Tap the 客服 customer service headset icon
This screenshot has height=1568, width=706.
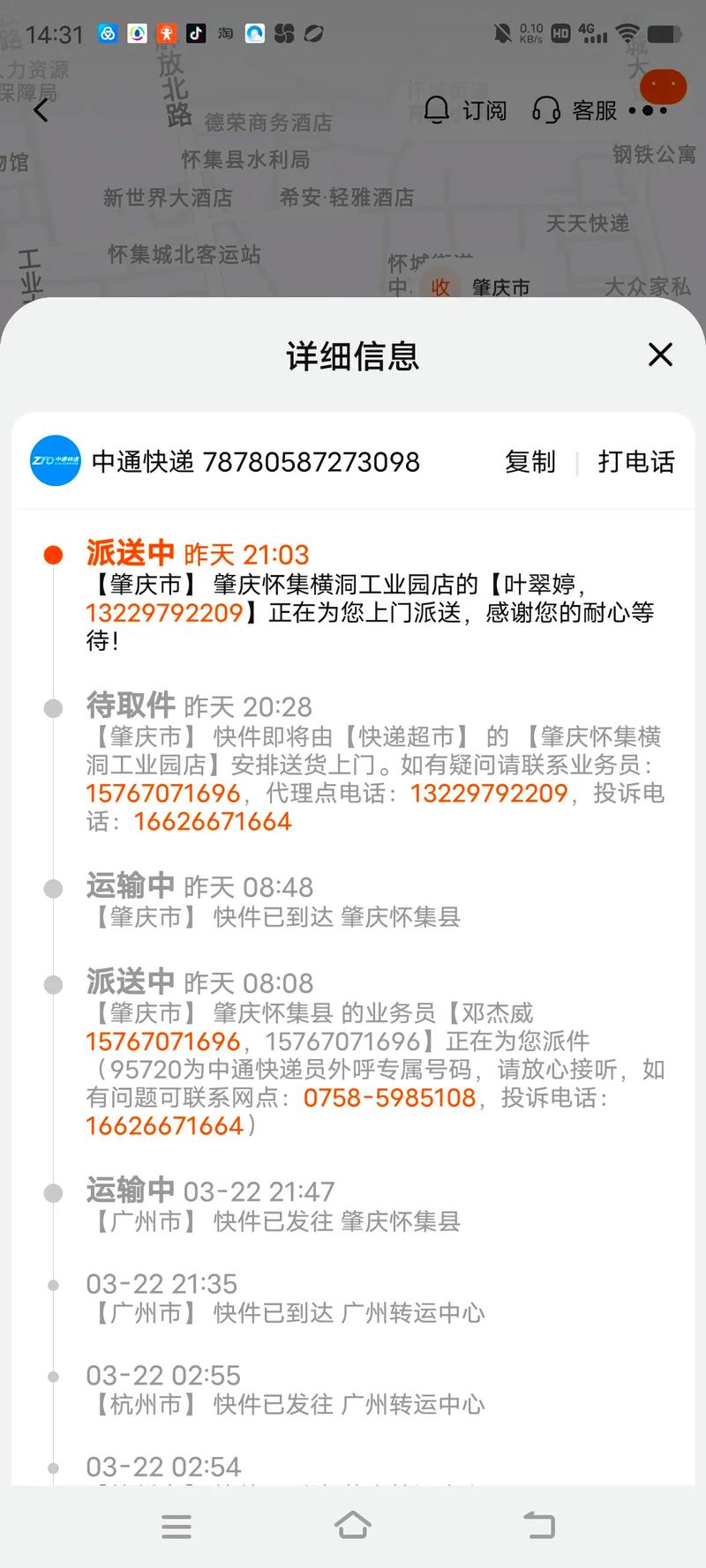pyautogui.click(x=547, y=110)
